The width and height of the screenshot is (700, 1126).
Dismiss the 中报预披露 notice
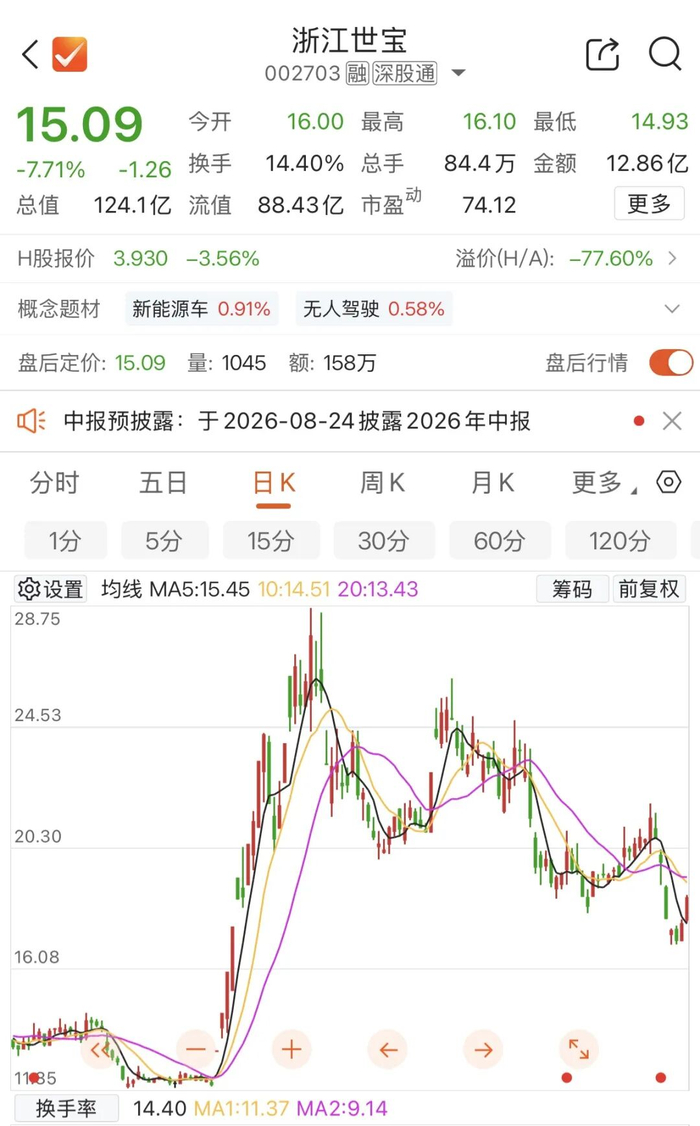[672, 421]
